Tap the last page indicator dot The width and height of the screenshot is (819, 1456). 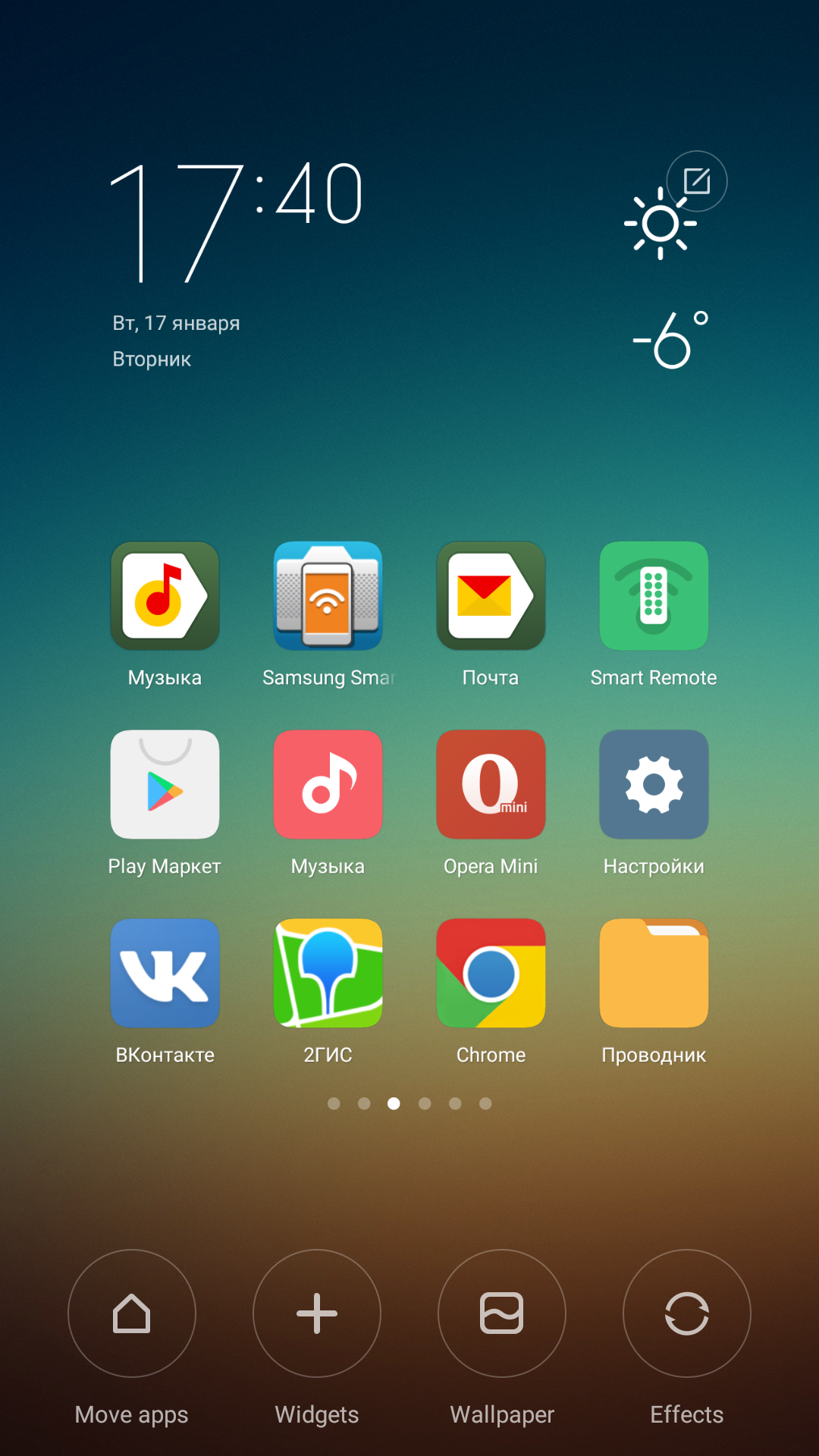pyautogui.click(x=485, y=1103)
